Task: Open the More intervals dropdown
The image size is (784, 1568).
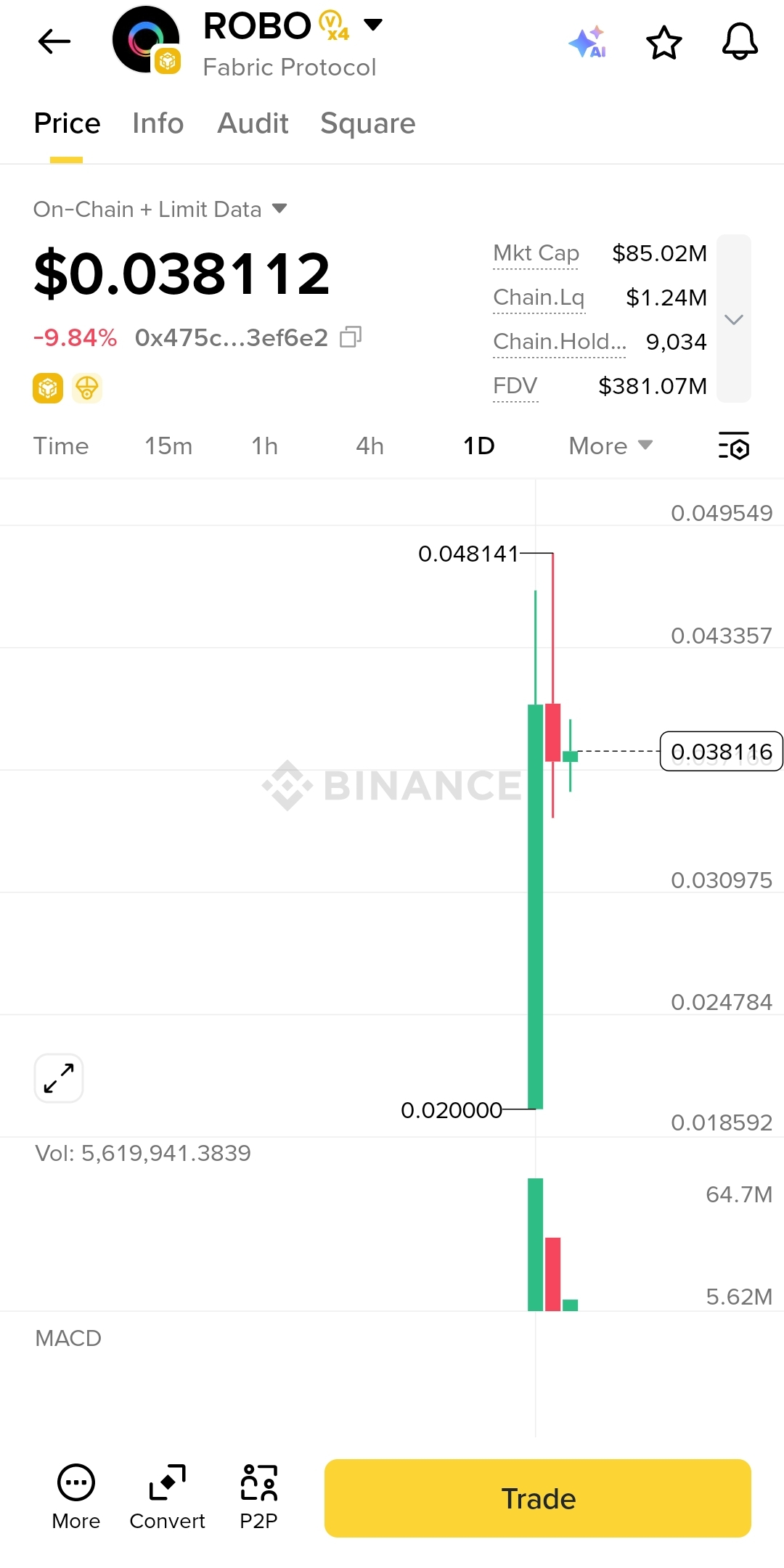Action: pyautogui.click(x=610, y=446)
